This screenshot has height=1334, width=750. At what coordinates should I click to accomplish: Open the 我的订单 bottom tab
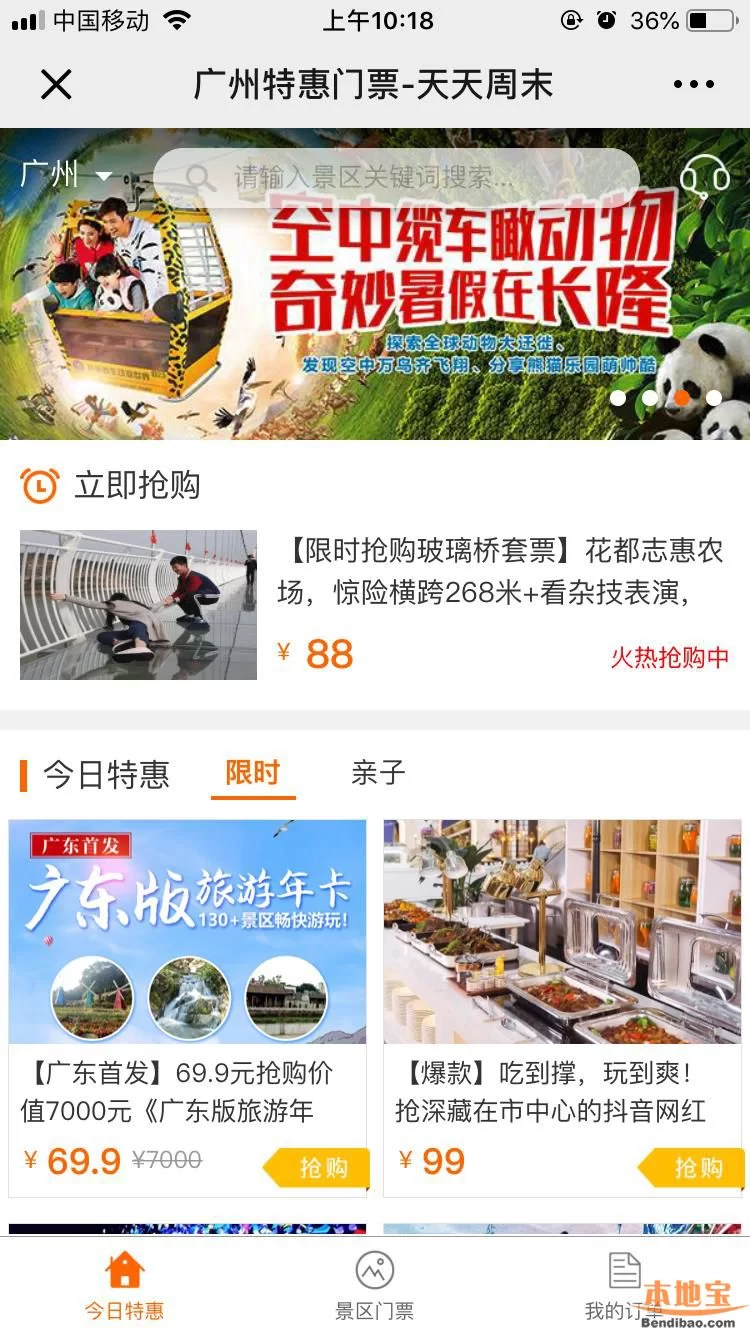click(x=624, y=1285)
